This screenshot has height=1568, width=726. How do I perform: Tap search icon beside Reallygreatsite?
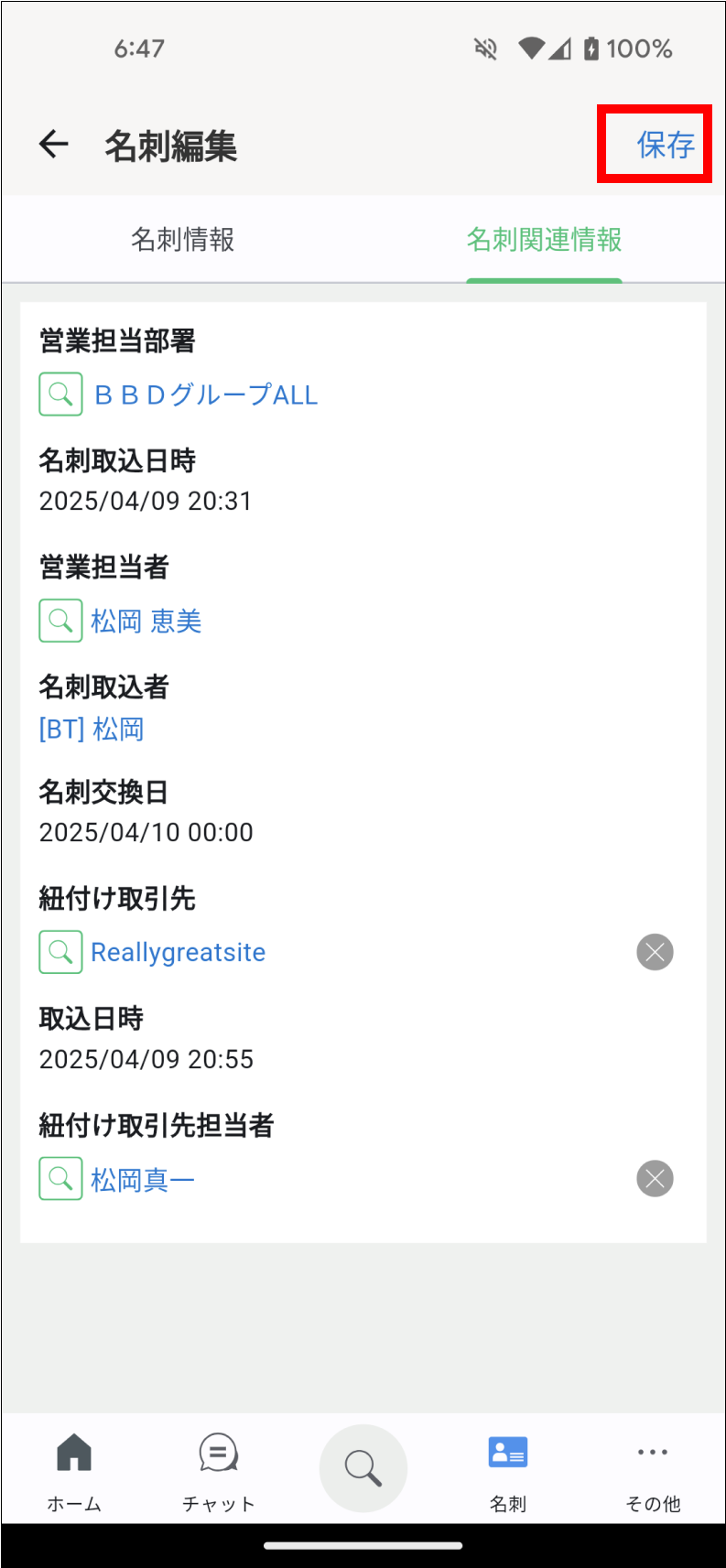pos(60,952)
